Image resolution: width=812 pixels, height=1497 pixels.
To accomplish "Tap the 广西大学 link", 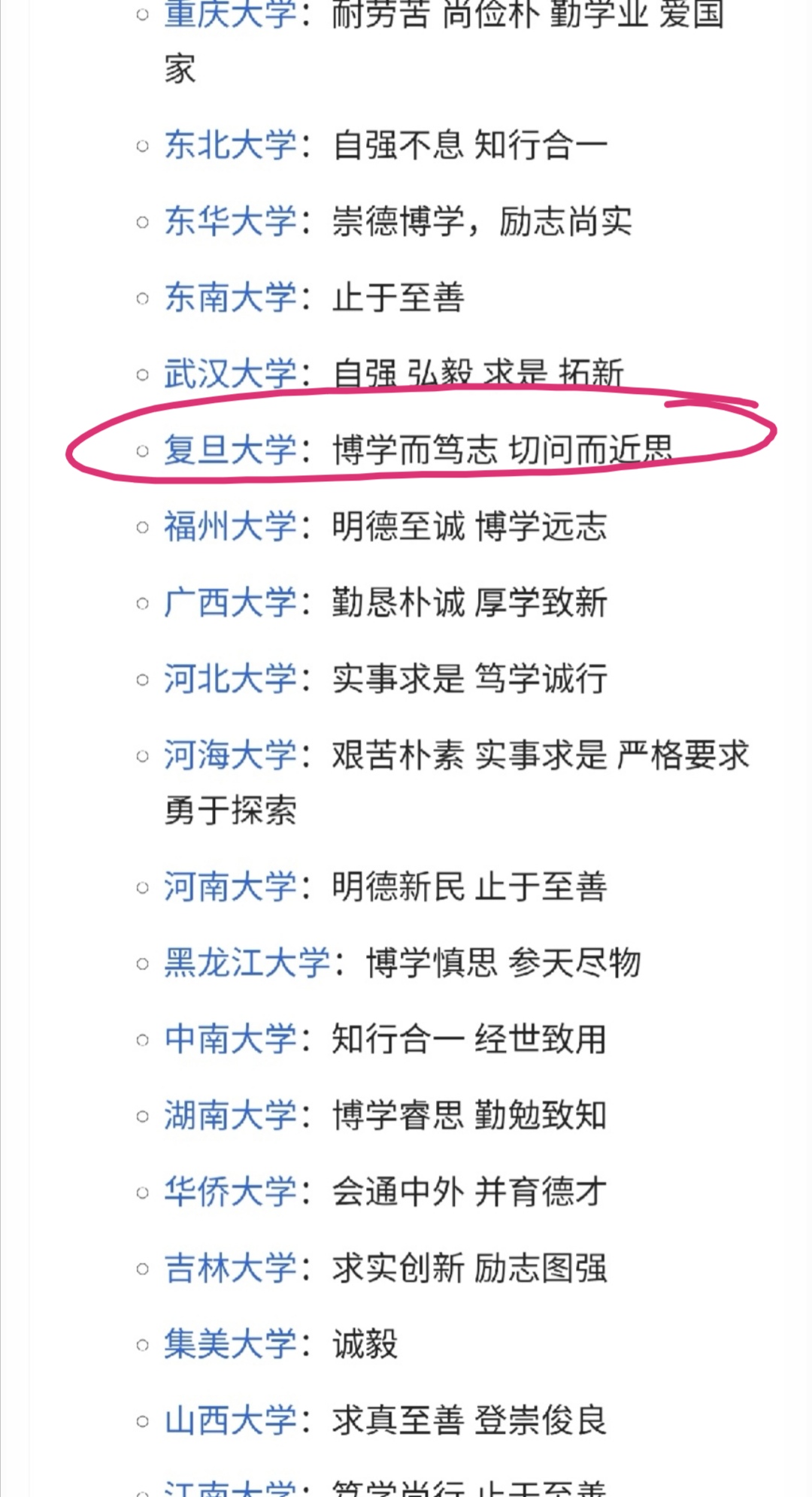I will click(x=230, y=602).
